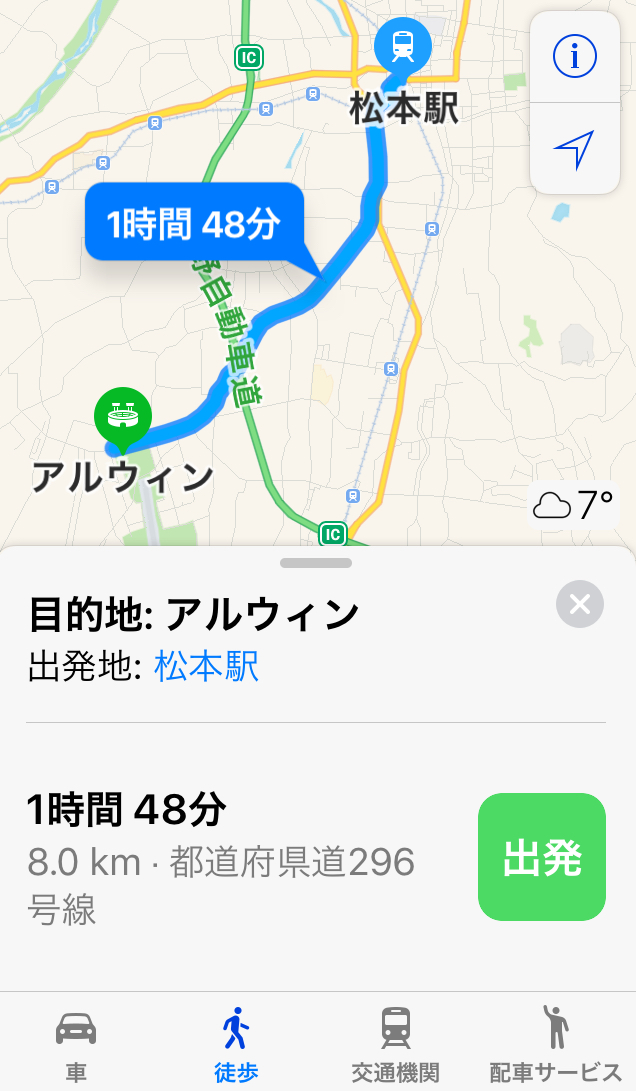Change the 松本駅 starting point
Screen dimensions: 636x1091
click(207, 666)
